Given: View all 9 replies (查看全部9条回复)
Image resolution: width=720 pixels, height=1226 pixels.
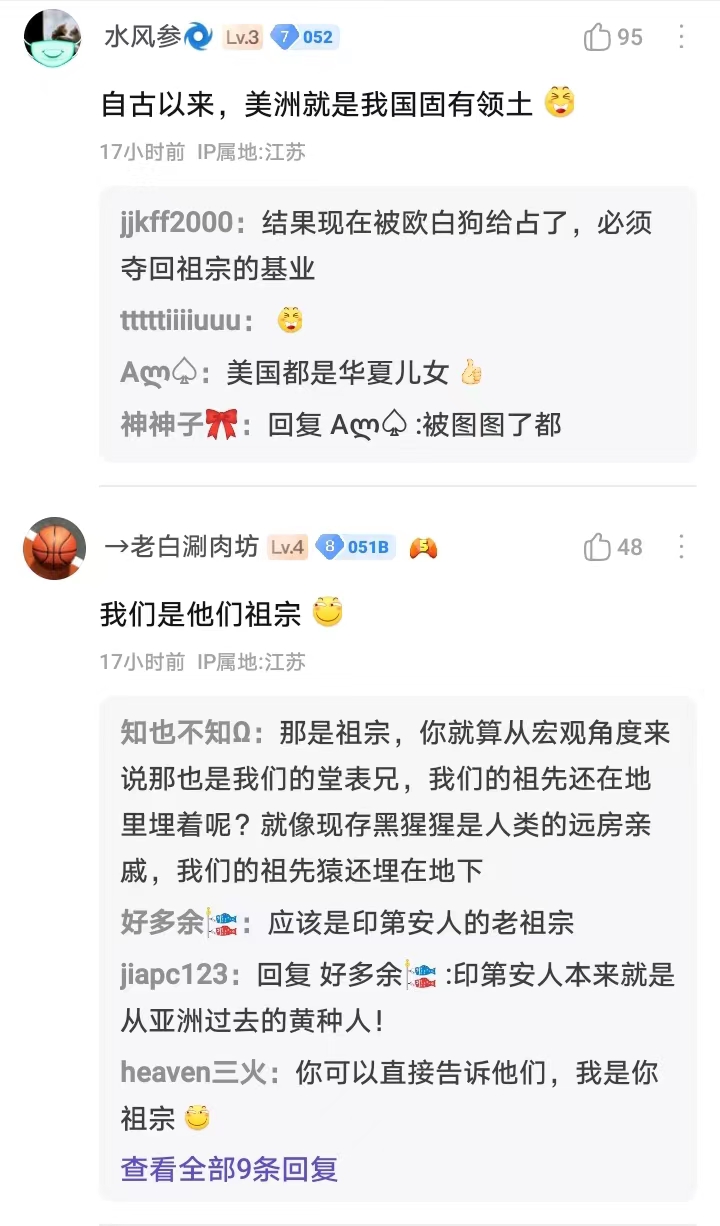Looking at the screenshot, I should (x=229, y=1168).
